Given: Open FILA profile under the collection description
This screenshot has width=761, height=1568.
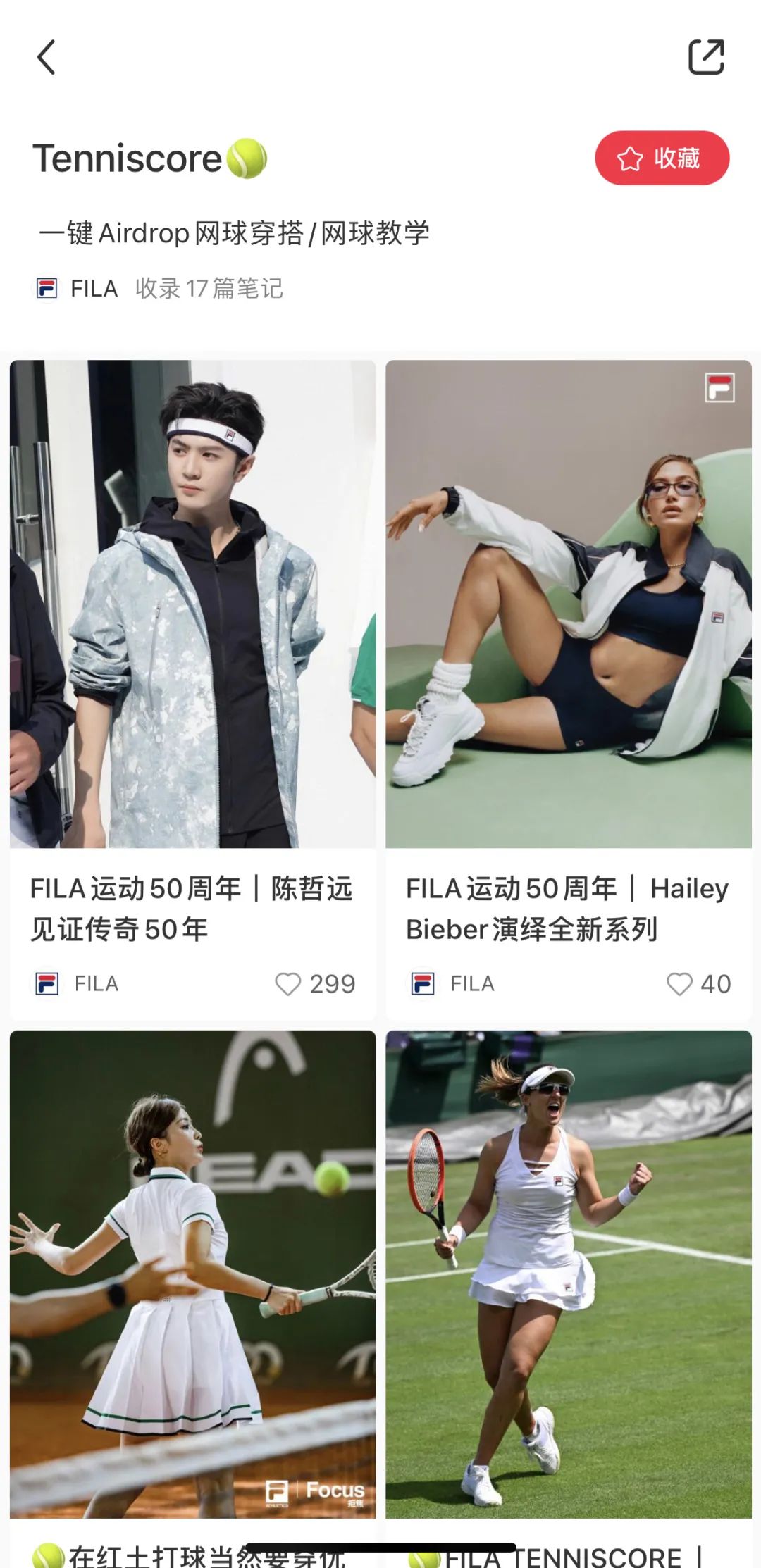Looking at the screenshot, I should coord(78,289).
